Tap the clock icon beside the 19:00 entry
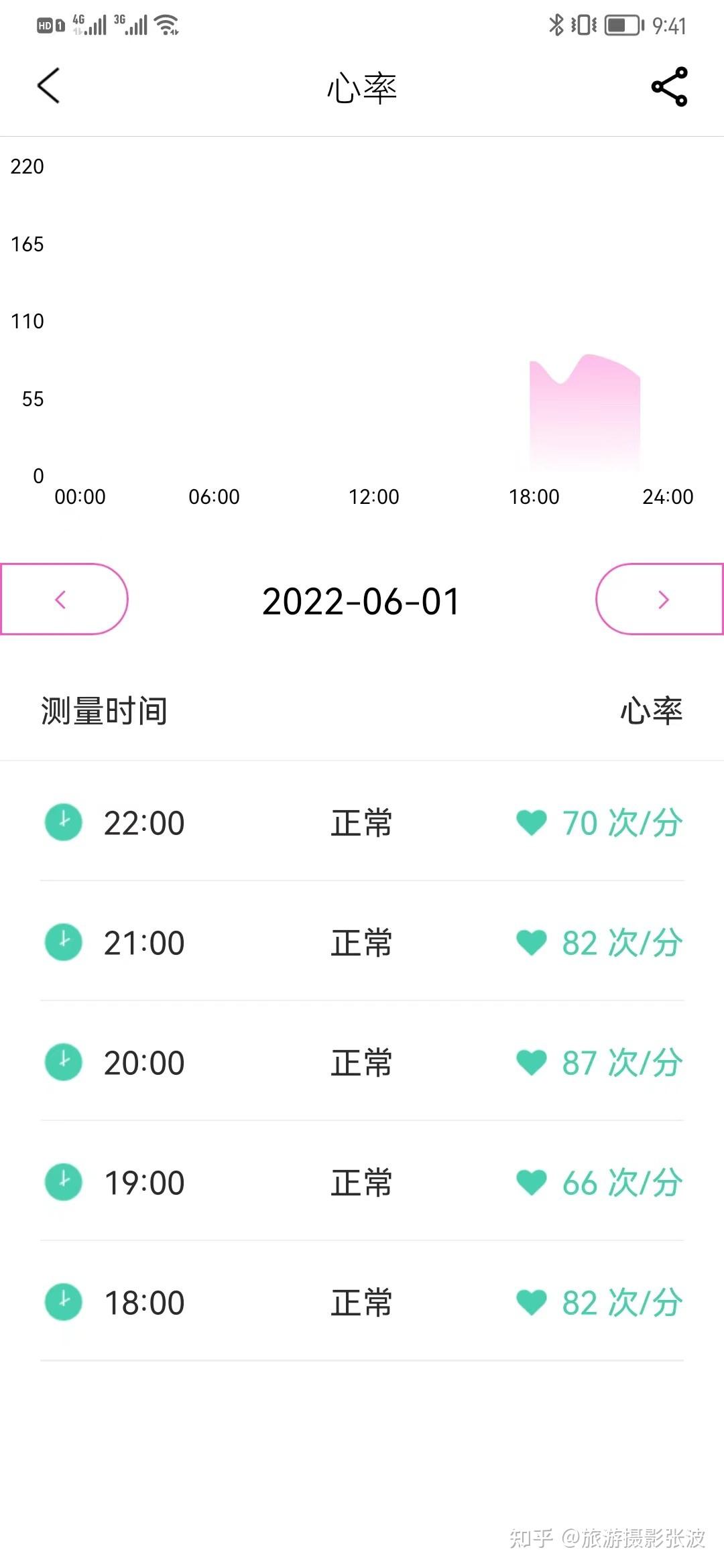The width and height of the screenshot is (724, 1568). tap(63, 1183)
